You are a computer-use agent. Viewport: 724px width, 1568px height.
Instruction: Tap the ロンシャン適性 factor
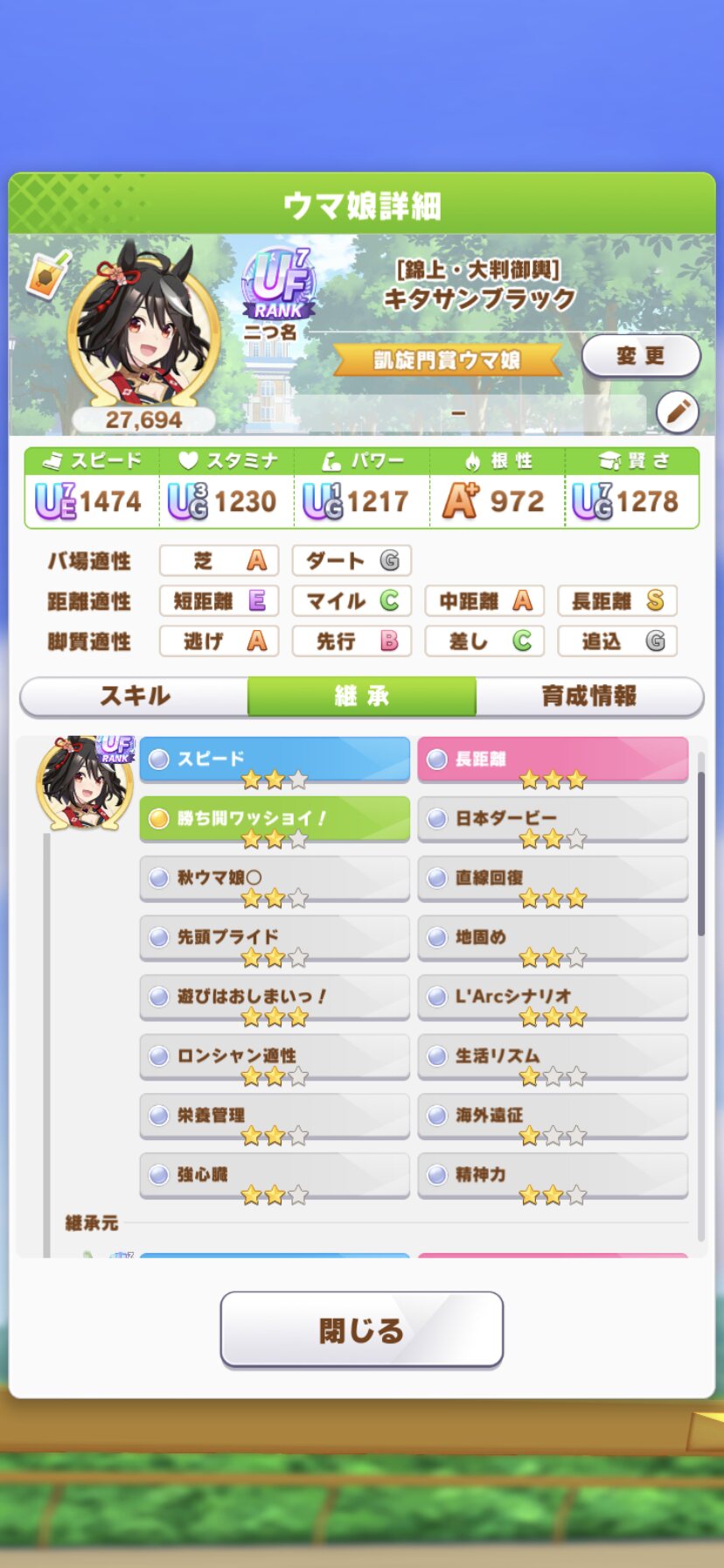click(275, 1057)
